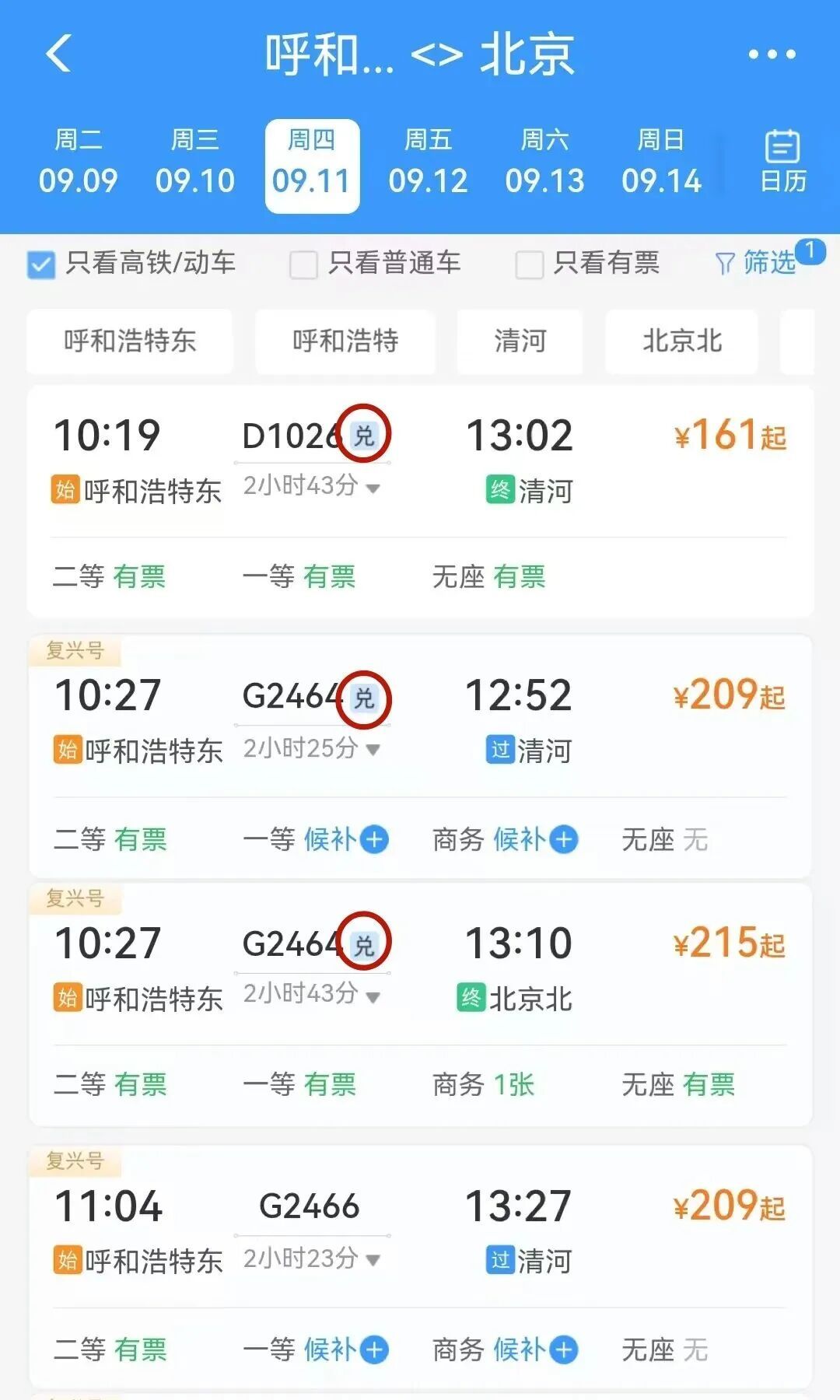
Task: Enable the 只看有票 checkbox
Action: [x=529, y=264]
